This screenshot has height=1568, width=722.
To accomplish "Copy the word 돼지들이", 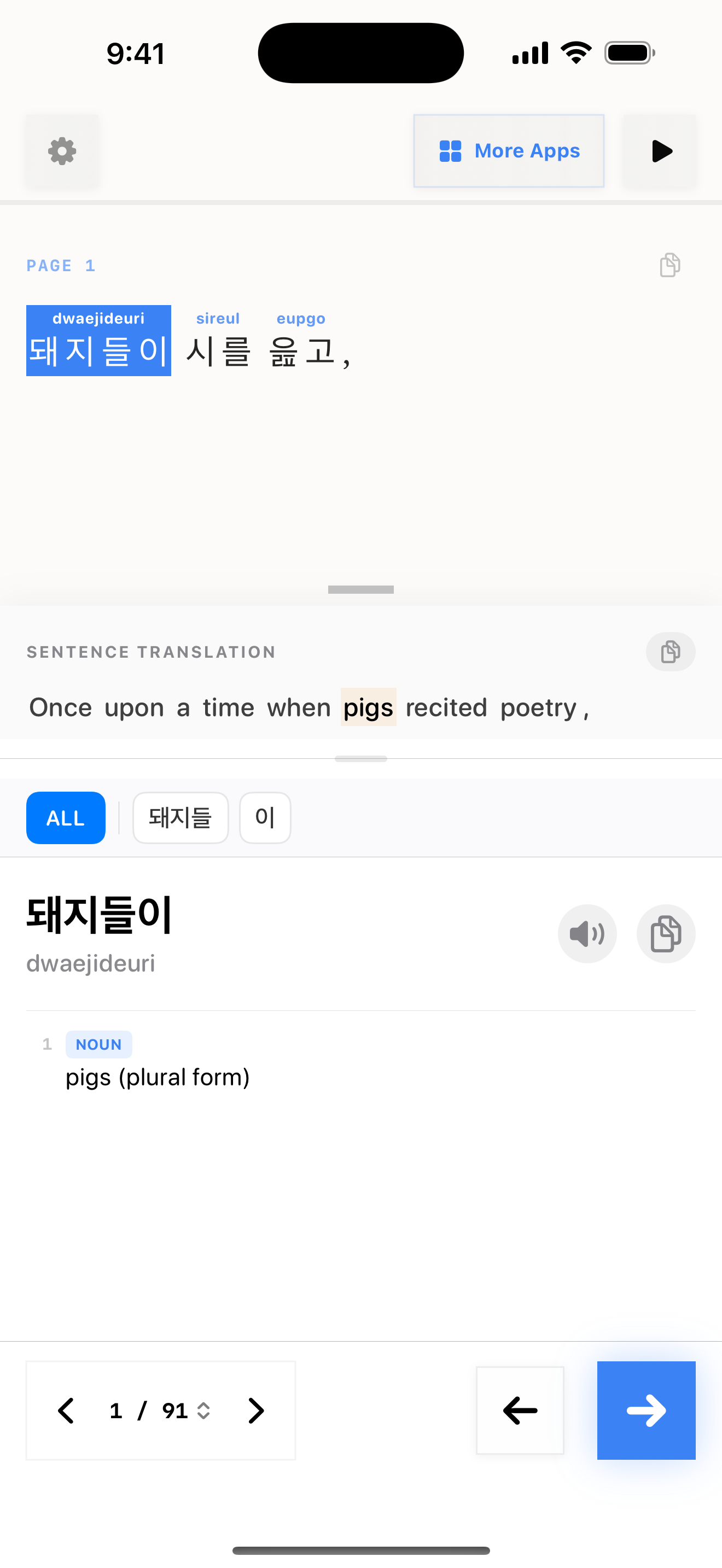I will click(x=665, y=934).
